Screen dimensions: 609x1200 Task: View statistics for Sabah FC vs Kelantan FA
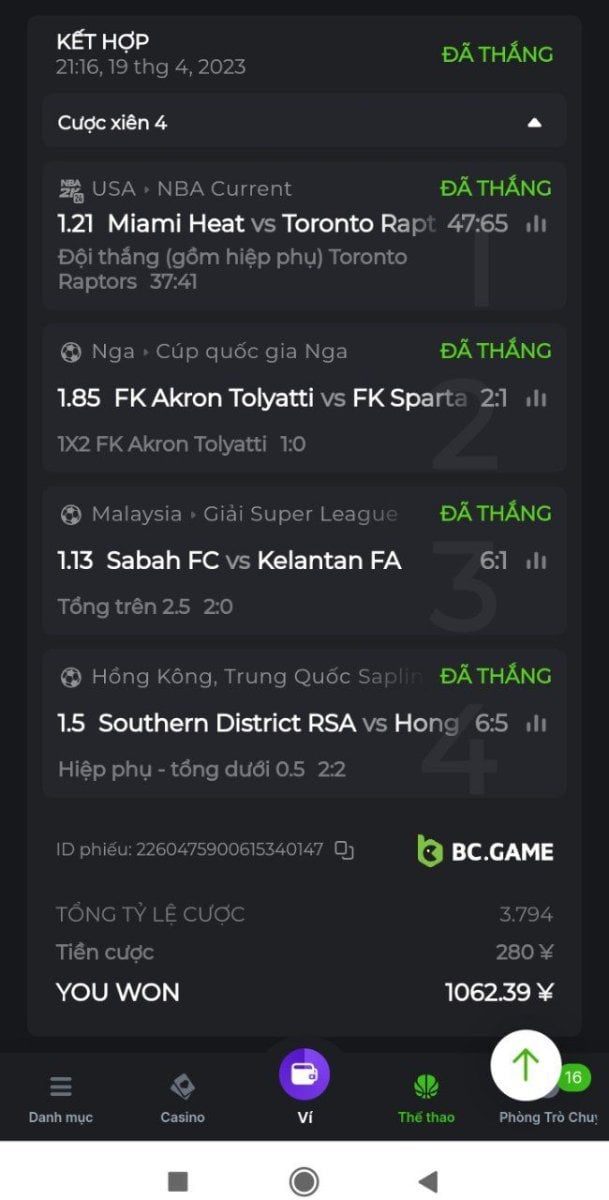point(536,561)
